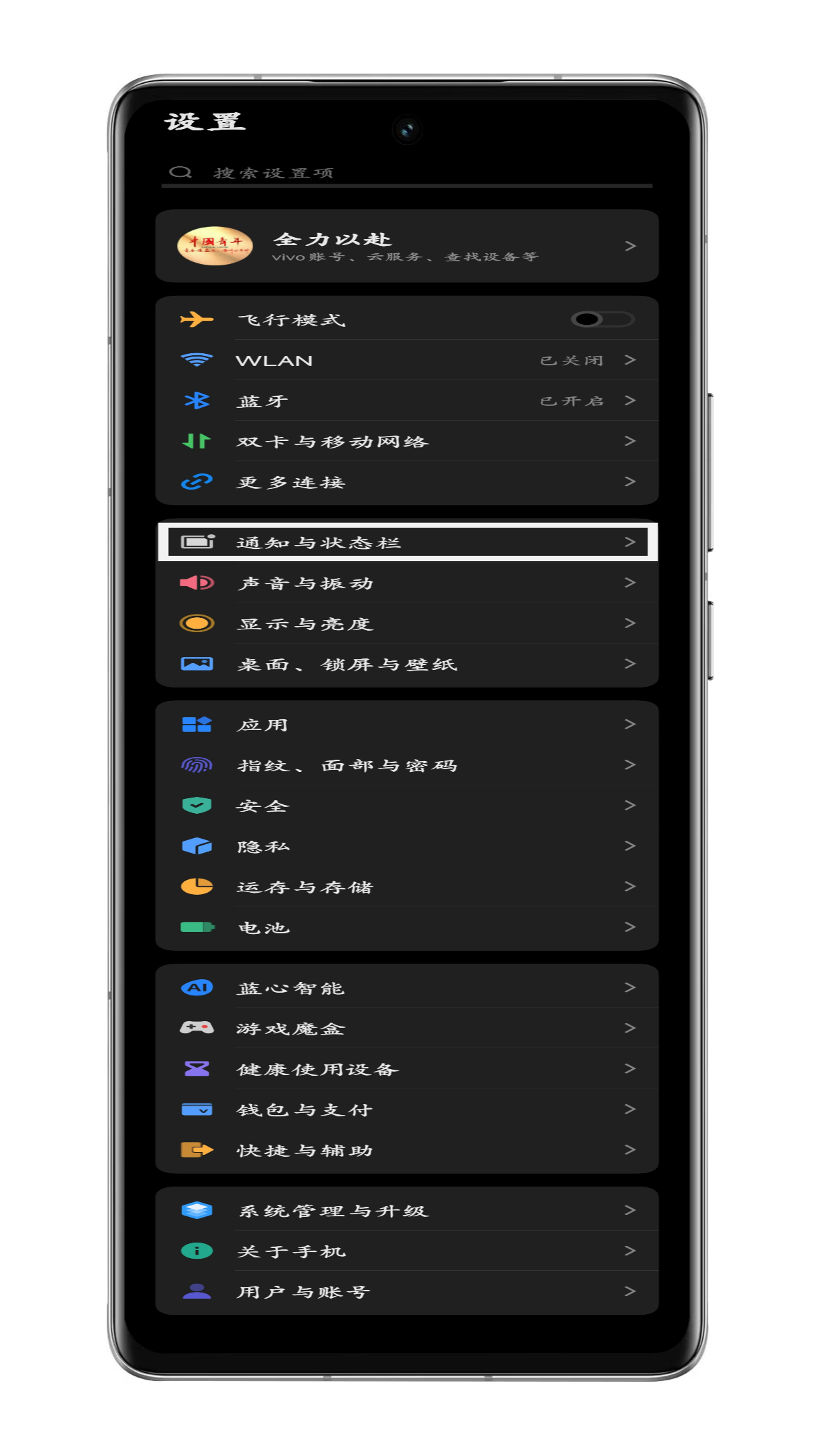View 关于手机
The image size is (819, 1456).
(406, 1251)
